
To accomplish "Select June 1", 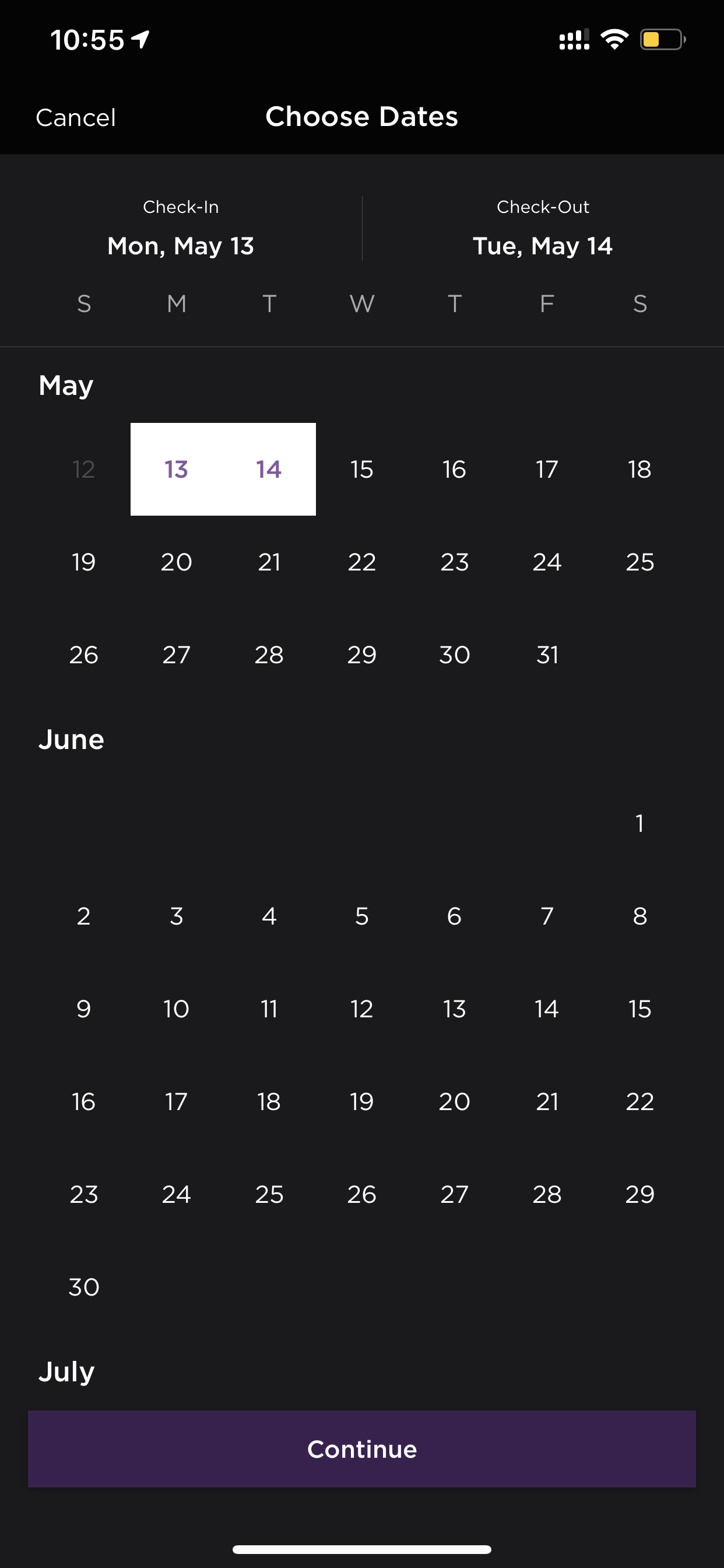I will tap(639, 823).
